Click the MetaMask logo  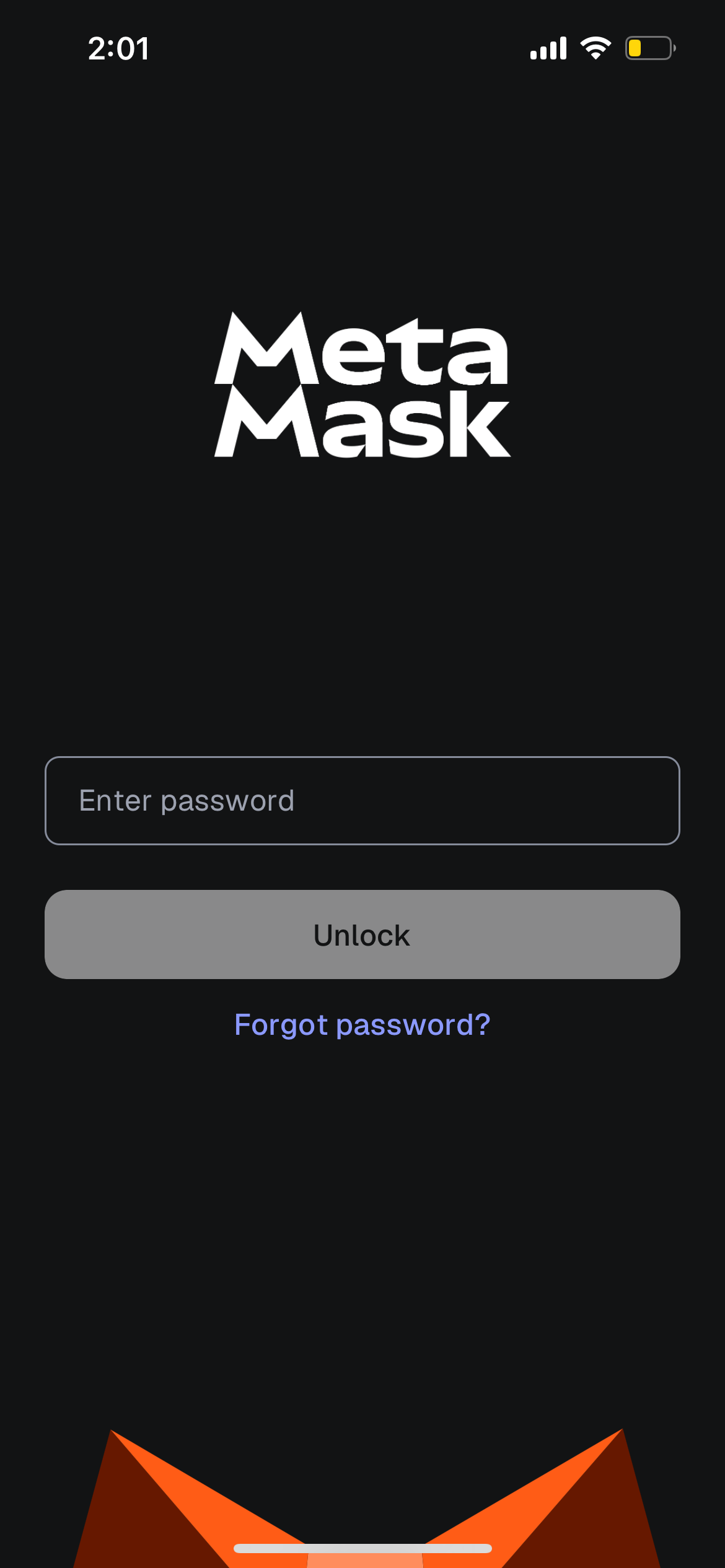362,384
